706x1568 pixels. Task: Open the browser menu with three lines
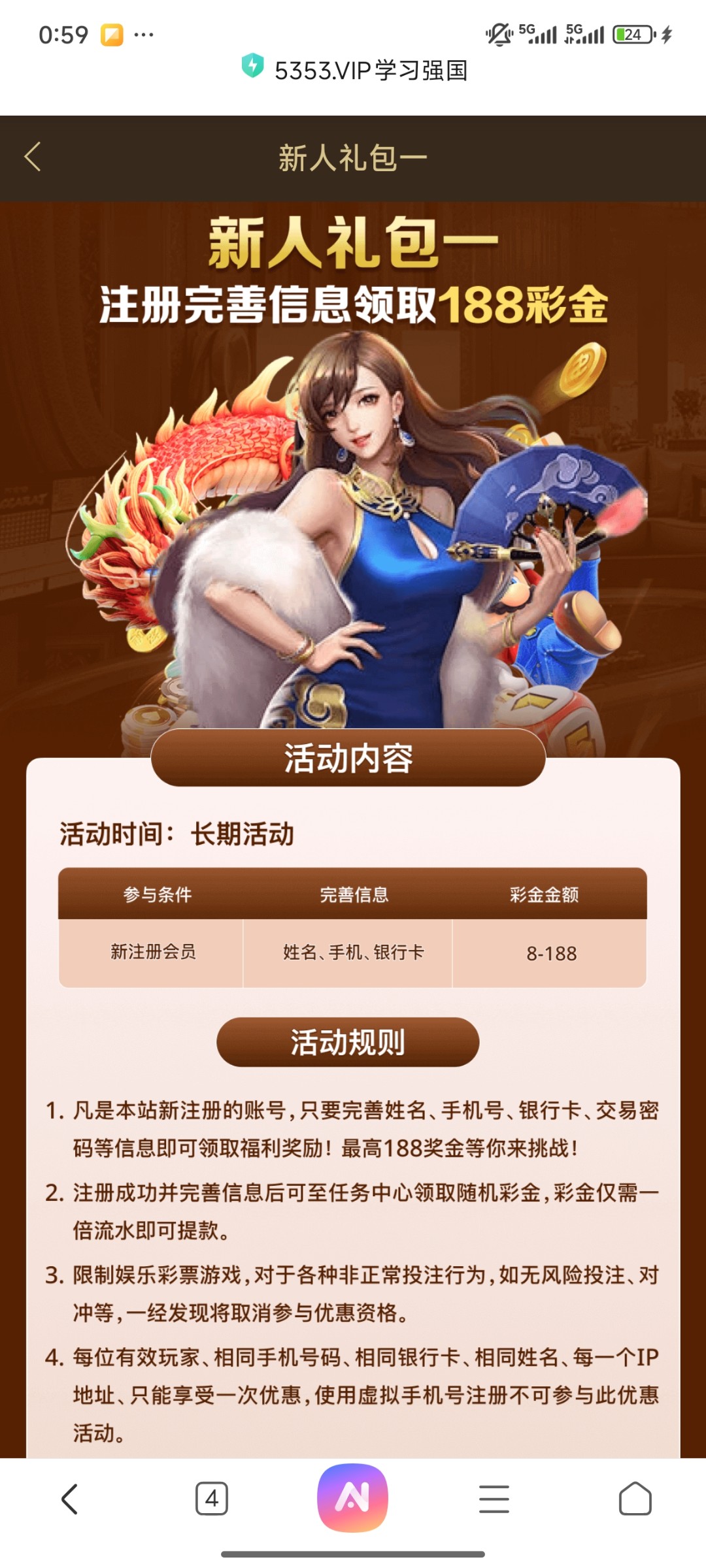(x=494, y=1499)
